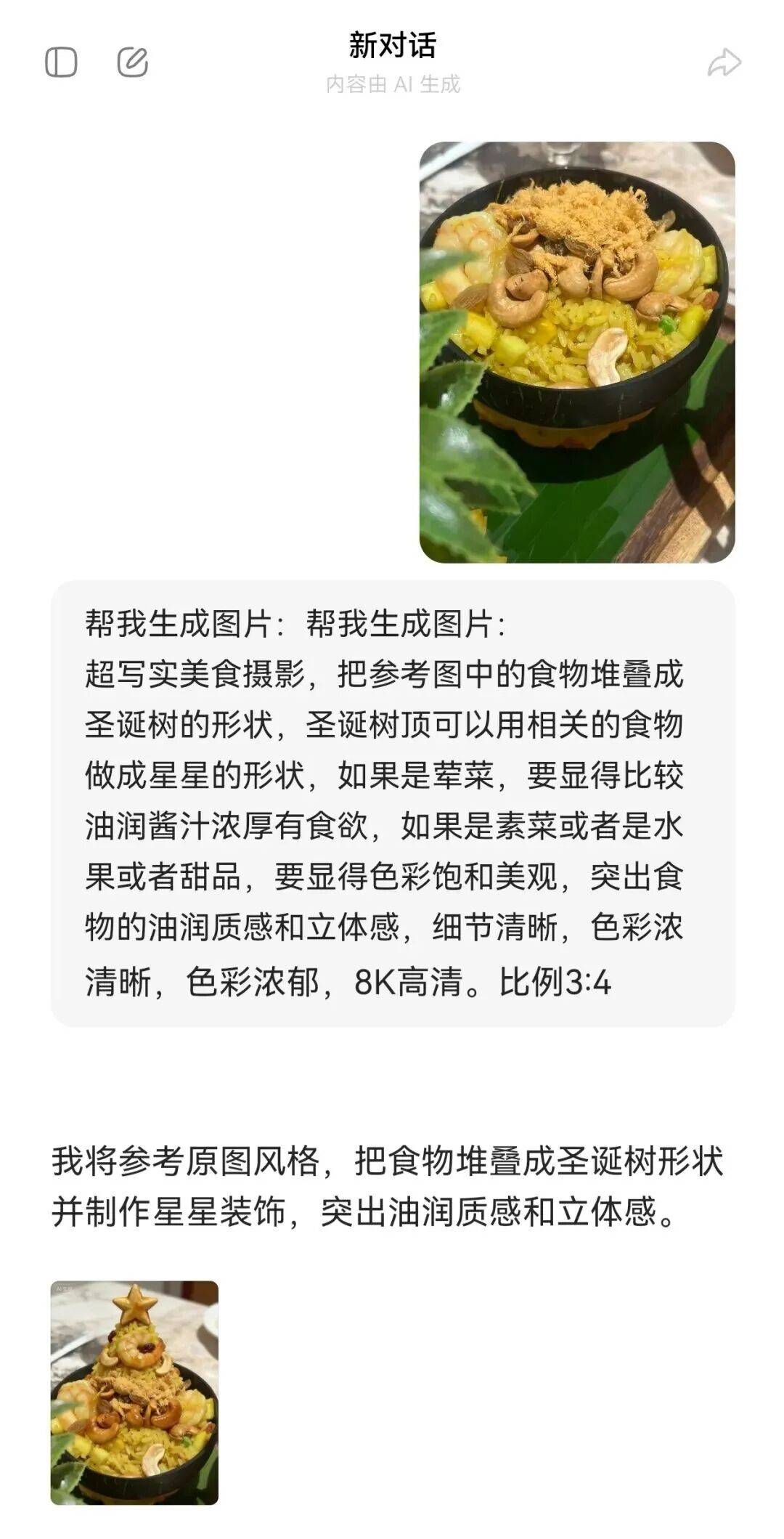
Task: Share this conversation
Action: click(x=724, y=62)
